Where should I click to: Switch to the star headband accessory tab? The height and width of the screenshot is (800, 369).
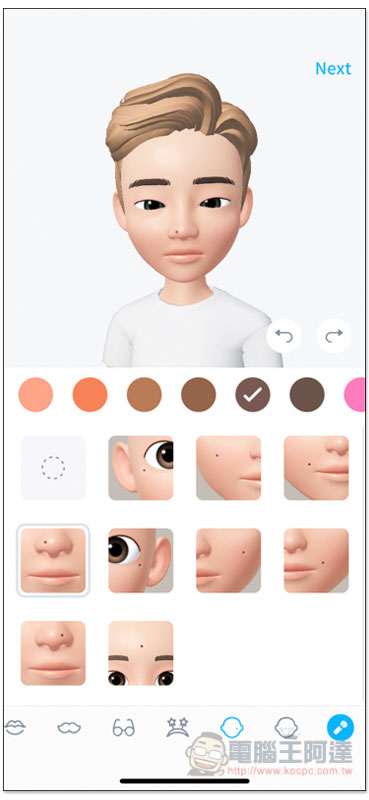178,727
